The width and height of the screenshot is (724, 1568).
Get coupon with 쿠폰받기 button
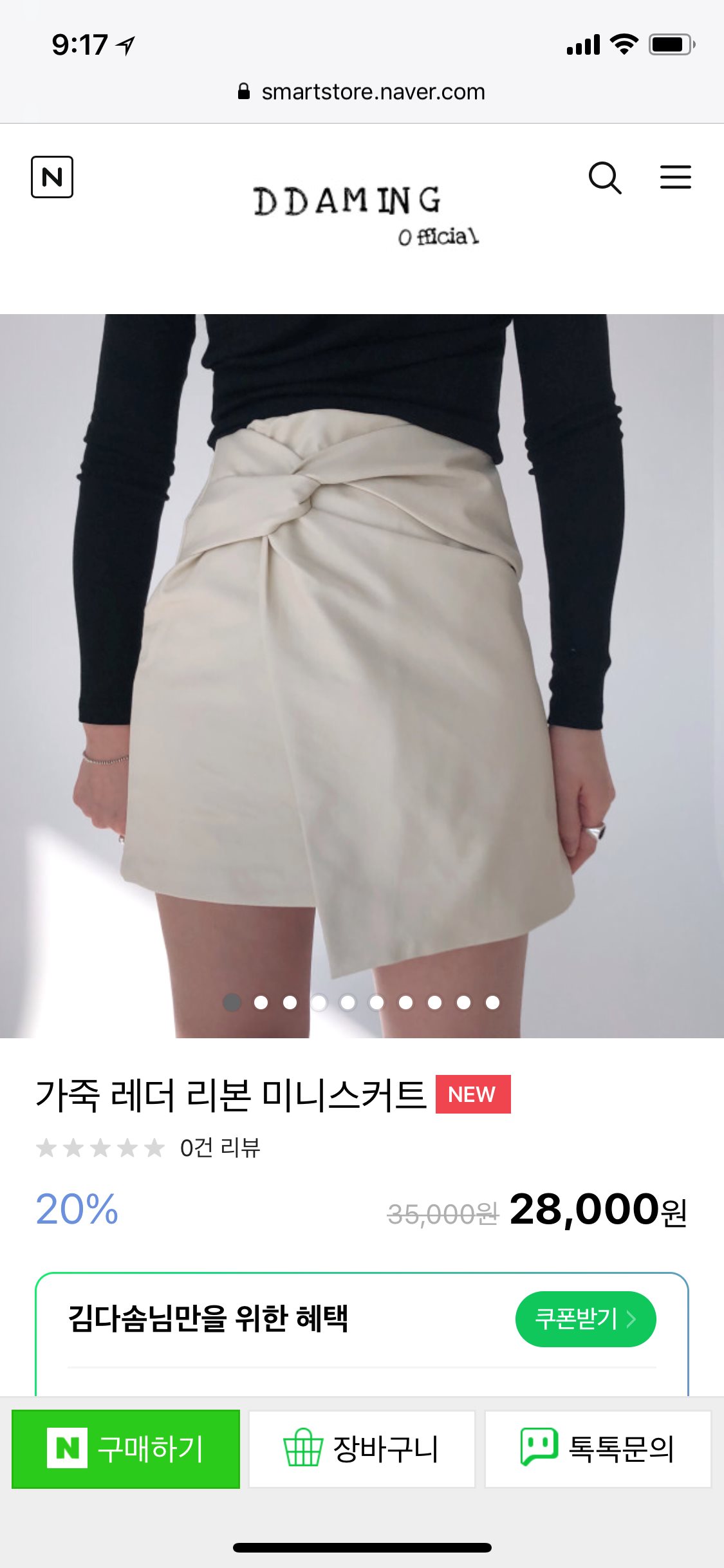[x=585, y=1319]
